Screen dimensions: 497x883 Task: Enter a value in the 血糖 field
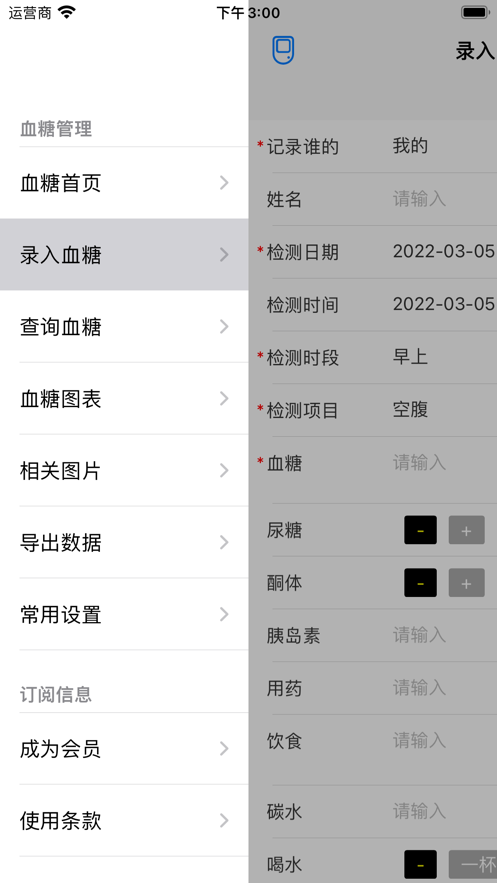444,463
